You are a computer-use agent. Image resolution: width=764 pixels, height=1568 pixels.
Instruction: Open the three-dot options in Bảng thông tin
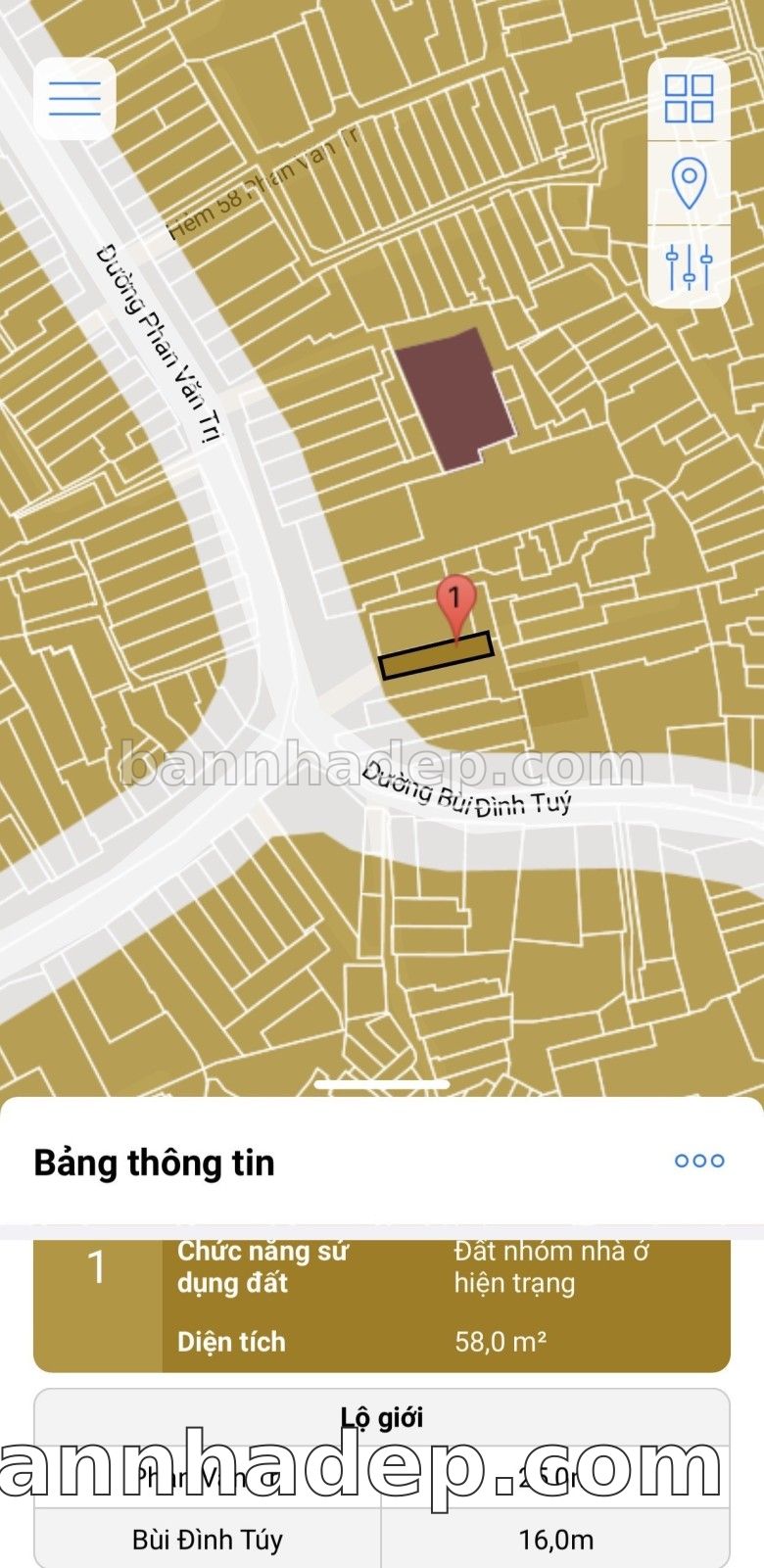[x=699, y=1161]
